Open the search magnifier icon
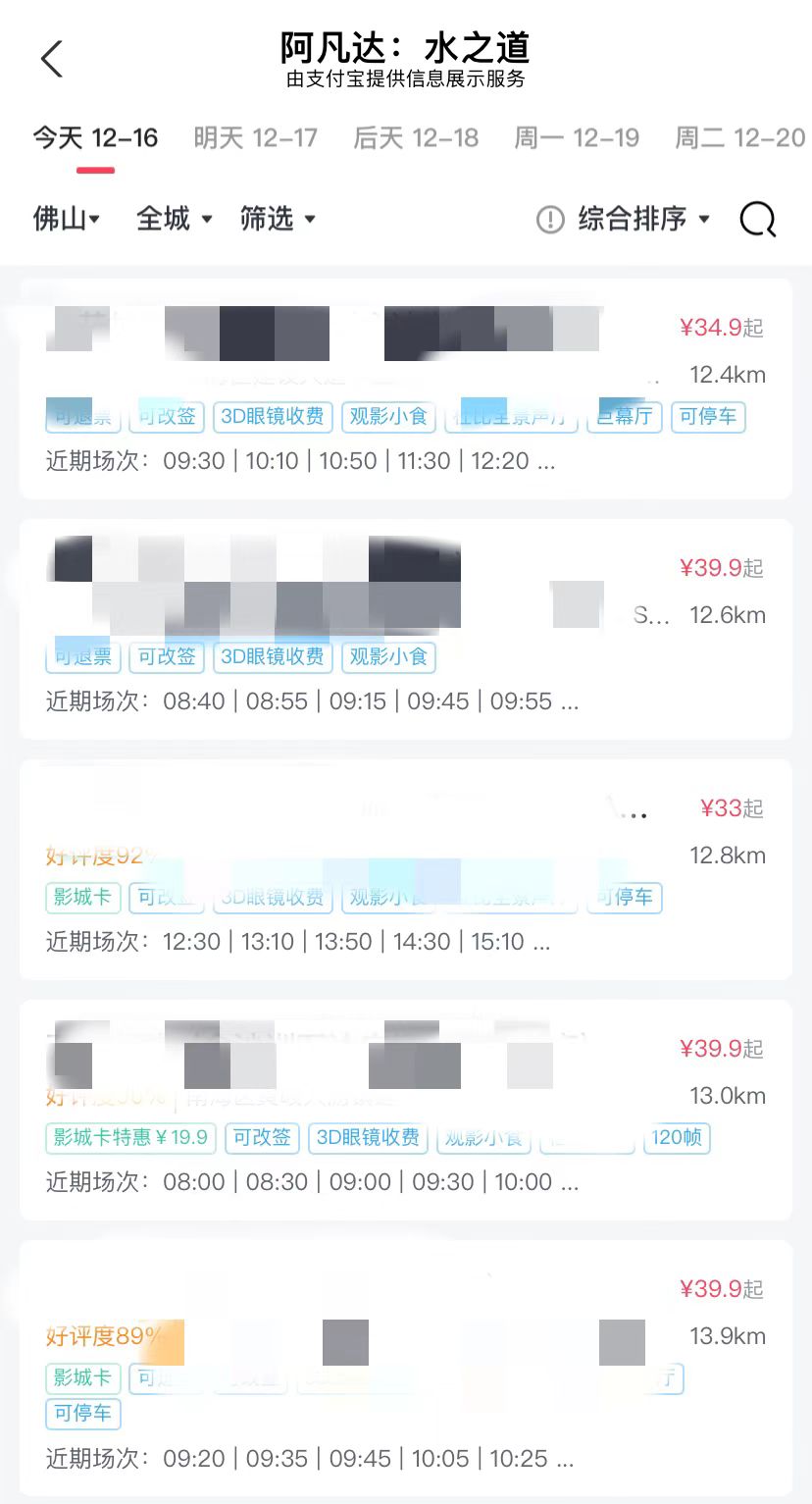The width and height of the screenshot is (812, 1504). (757, 219)
